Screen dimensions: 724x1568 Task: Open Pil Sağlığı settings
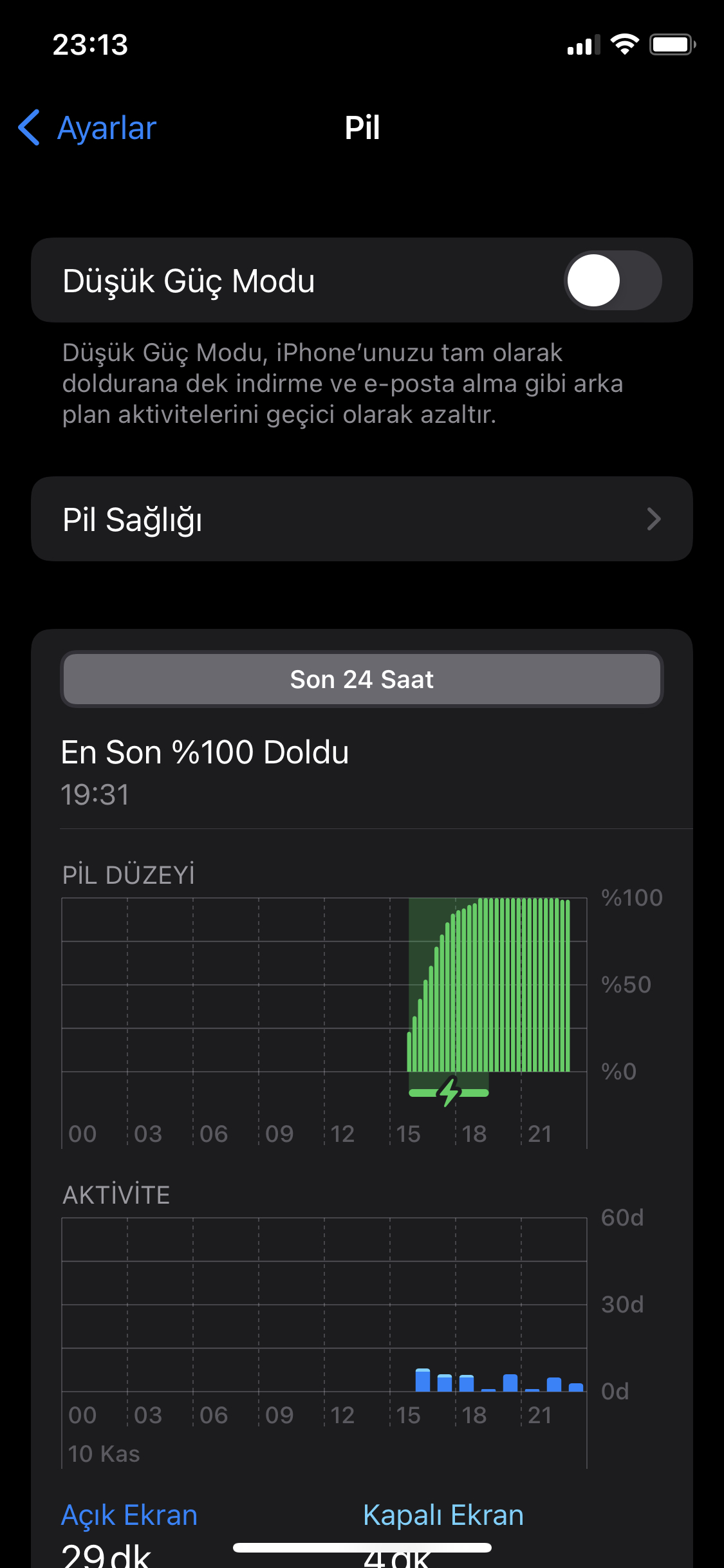coord(362,519)
